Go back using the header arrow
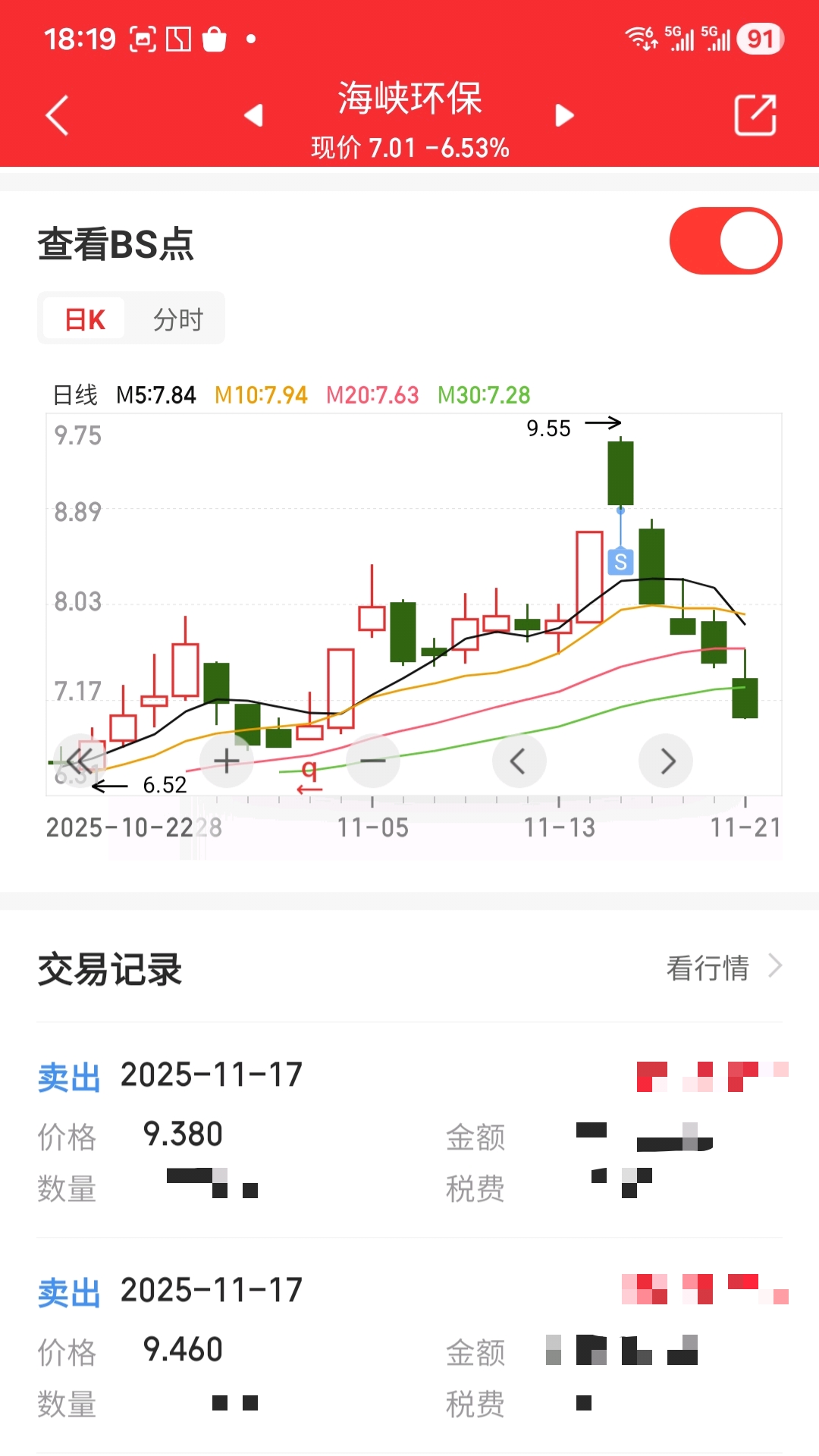The height and width of the screenshot is (1456, 819). 58,115
